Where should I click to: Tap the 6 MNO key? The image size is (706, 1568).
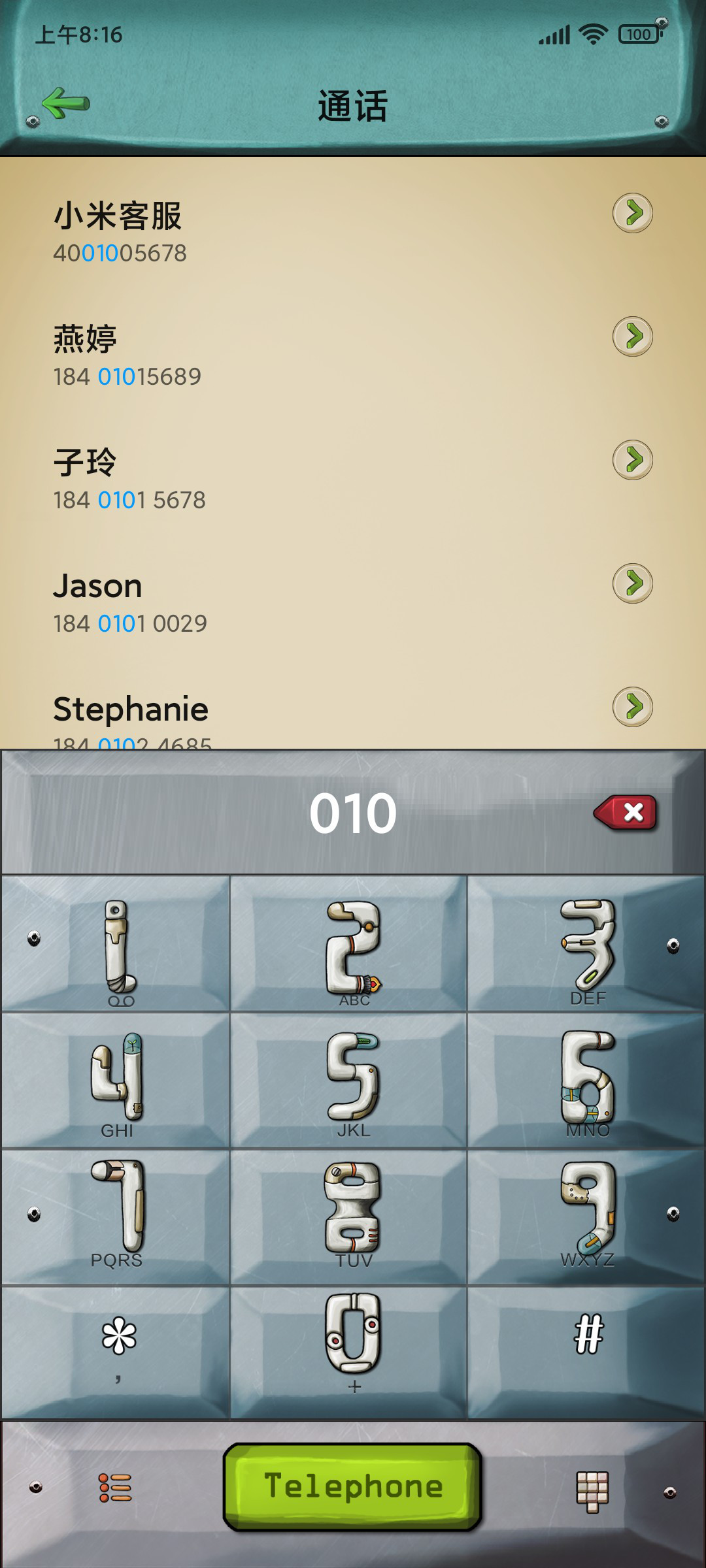click(586, 1081)
